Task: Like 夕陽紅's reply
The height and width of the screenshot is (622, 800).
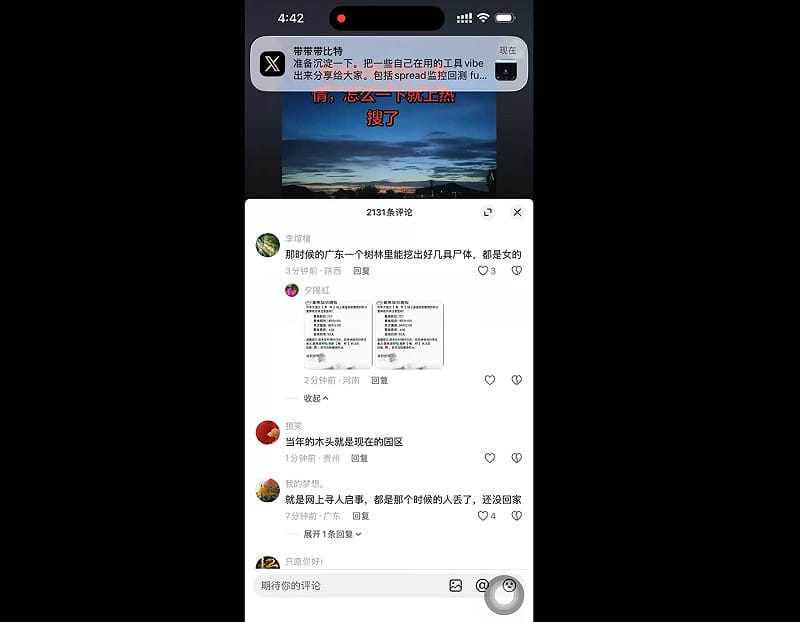Action: click(x=489, y=380)
